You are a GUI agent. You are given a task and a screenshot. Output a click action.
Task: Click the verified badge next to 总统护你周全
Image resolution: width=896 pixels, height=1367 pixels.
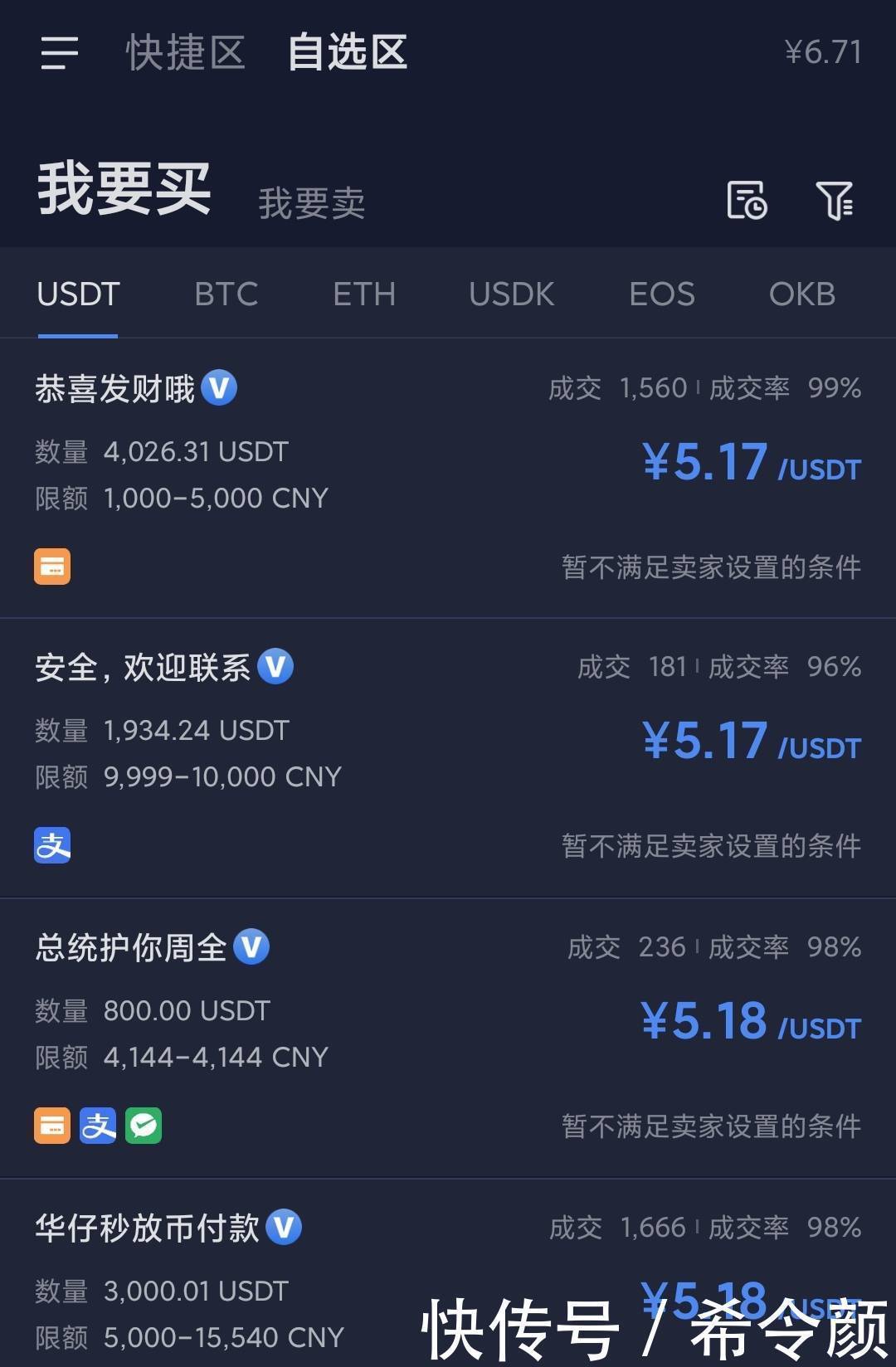[x=253, y=946]
